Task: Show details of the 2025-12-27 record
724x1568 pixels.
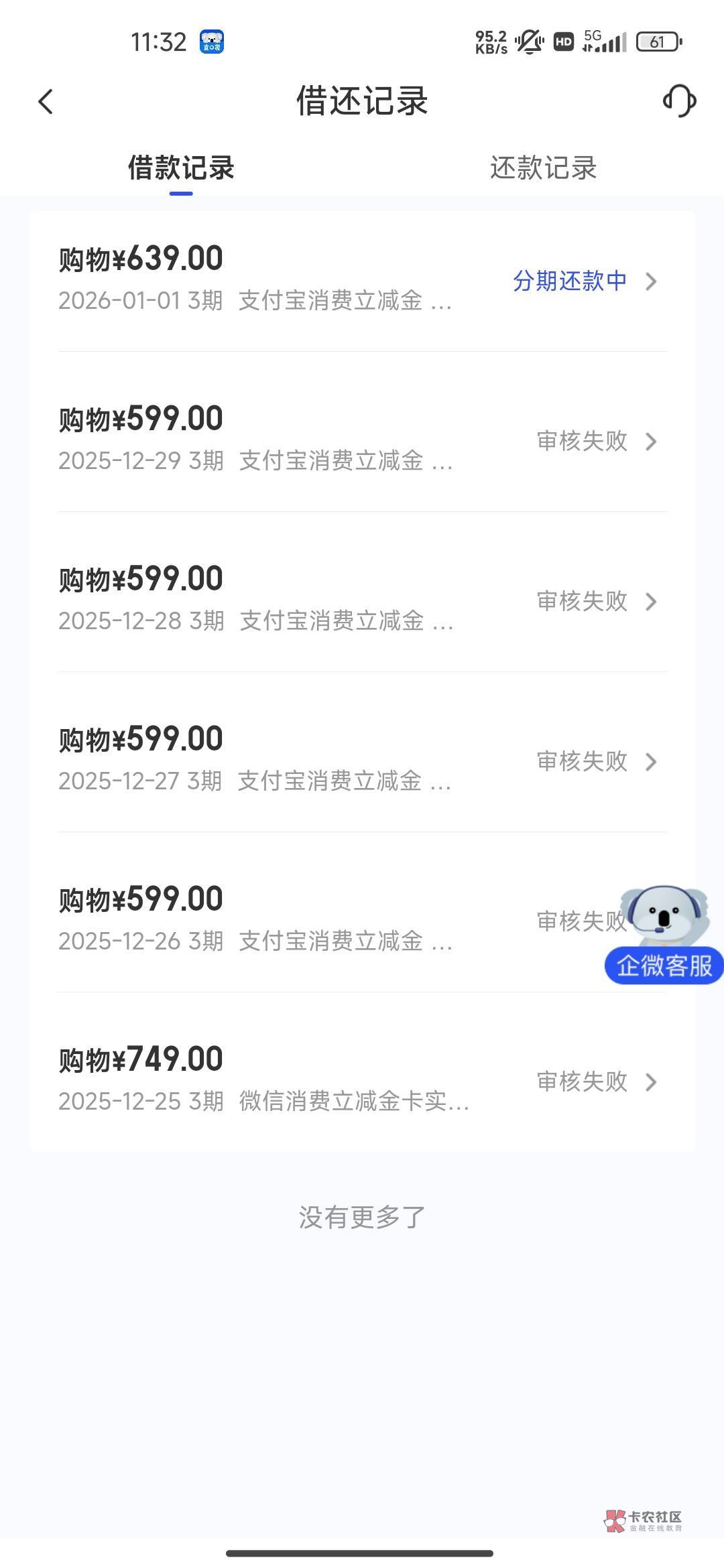Action: tap(362, 761)
